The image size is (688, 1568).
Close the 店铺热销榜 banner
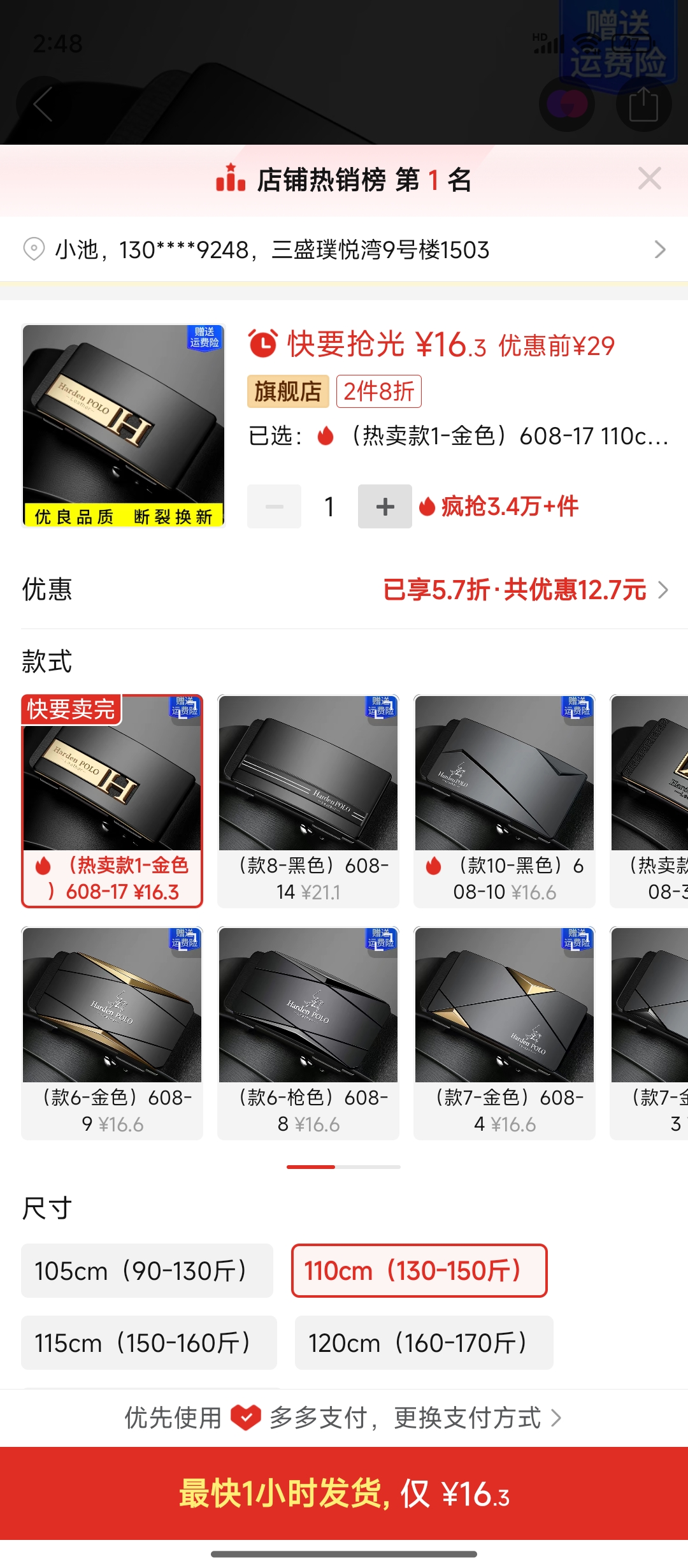tap(649, 179)
